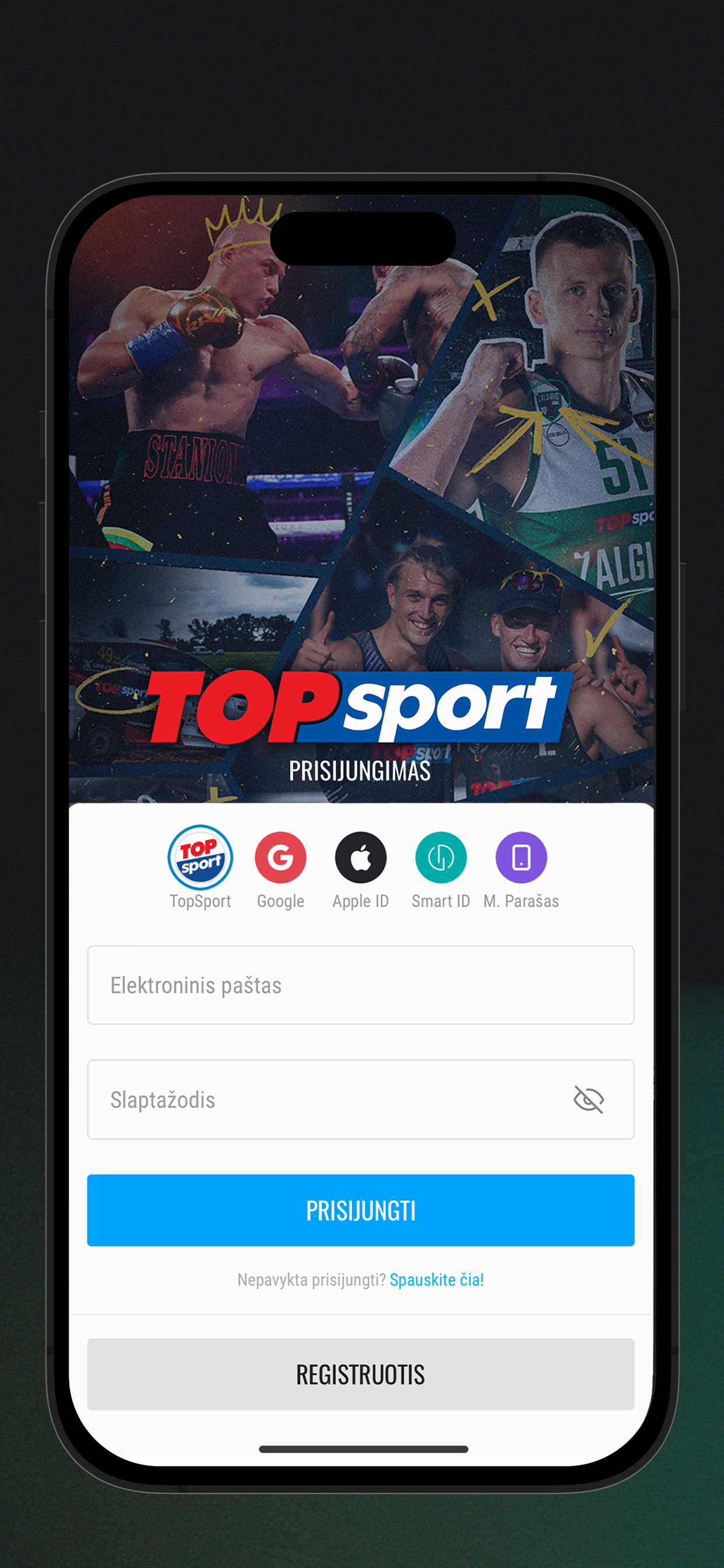The width and height of the screenshot is (724, 1568).
Task: Reveal the password using crossed-eye toggle
Action: 588,1100
